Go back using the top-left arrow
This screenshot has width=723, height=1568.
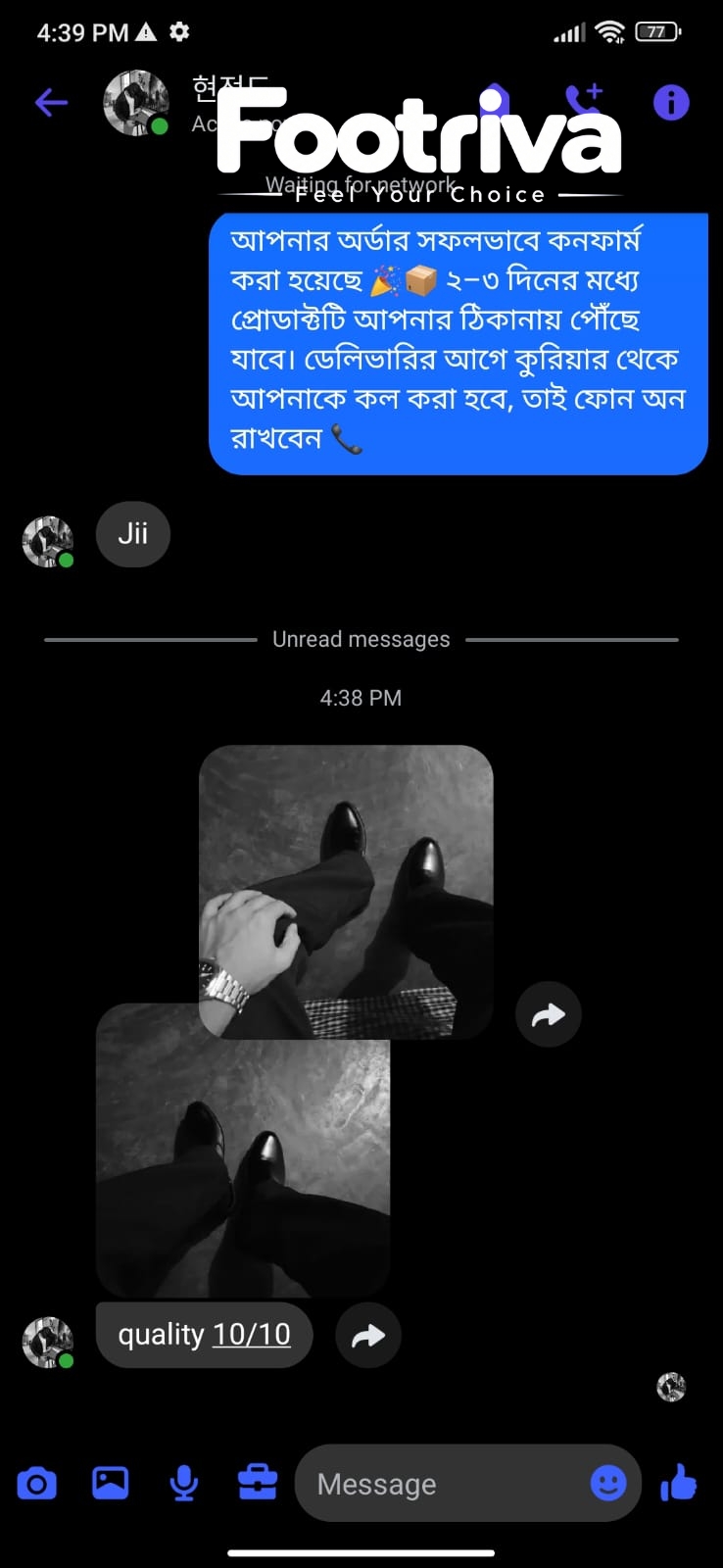(x=51, y=102)
